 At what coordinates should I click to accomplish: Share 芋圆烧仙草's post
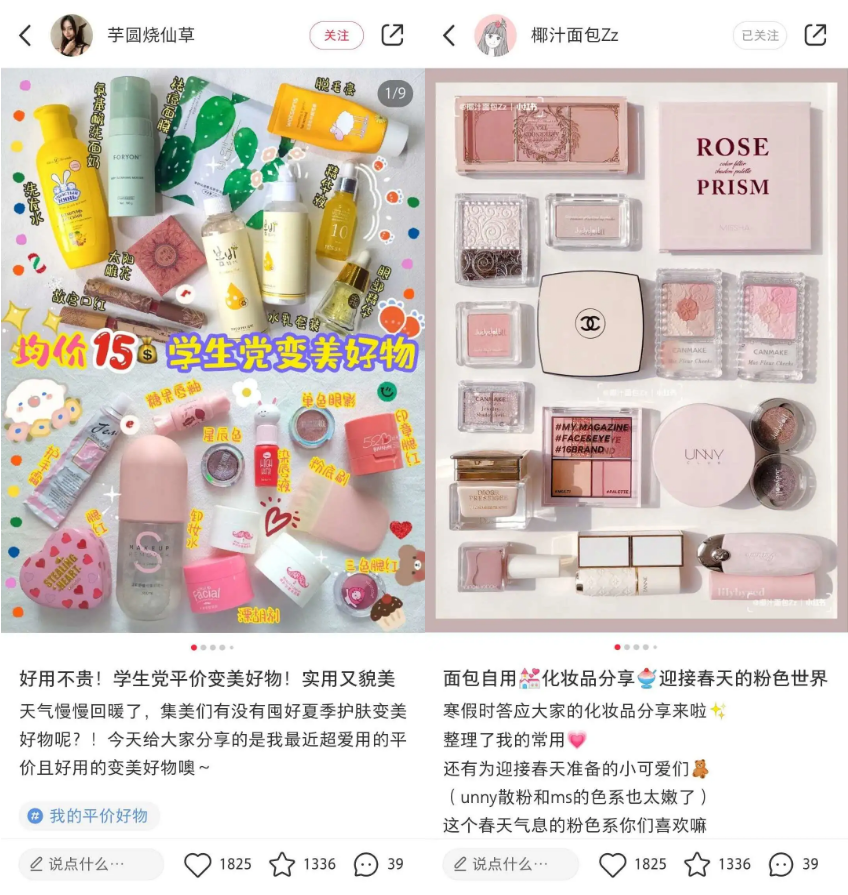tap(393, 35)
